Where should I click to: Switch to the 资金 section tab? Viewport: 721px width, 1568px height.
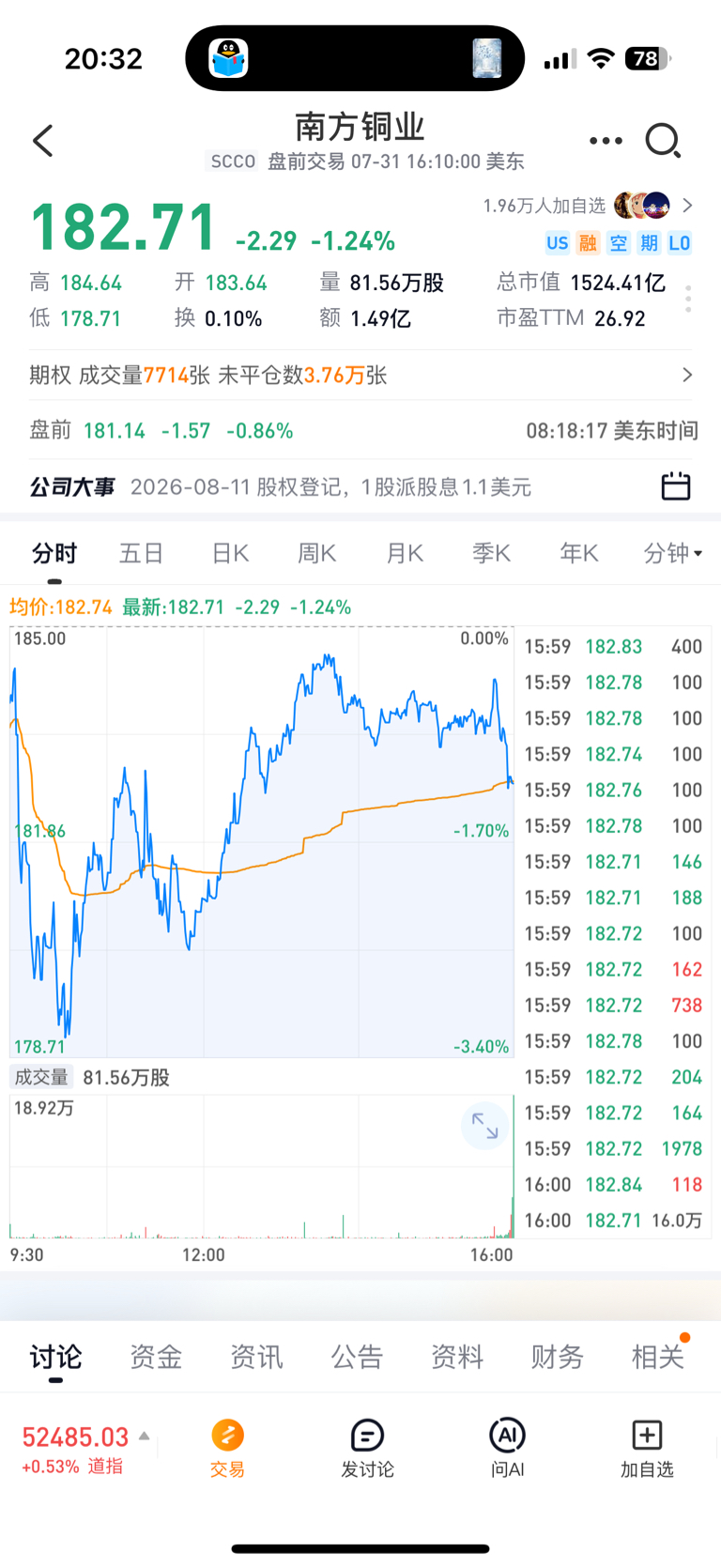click(156, 1357)
